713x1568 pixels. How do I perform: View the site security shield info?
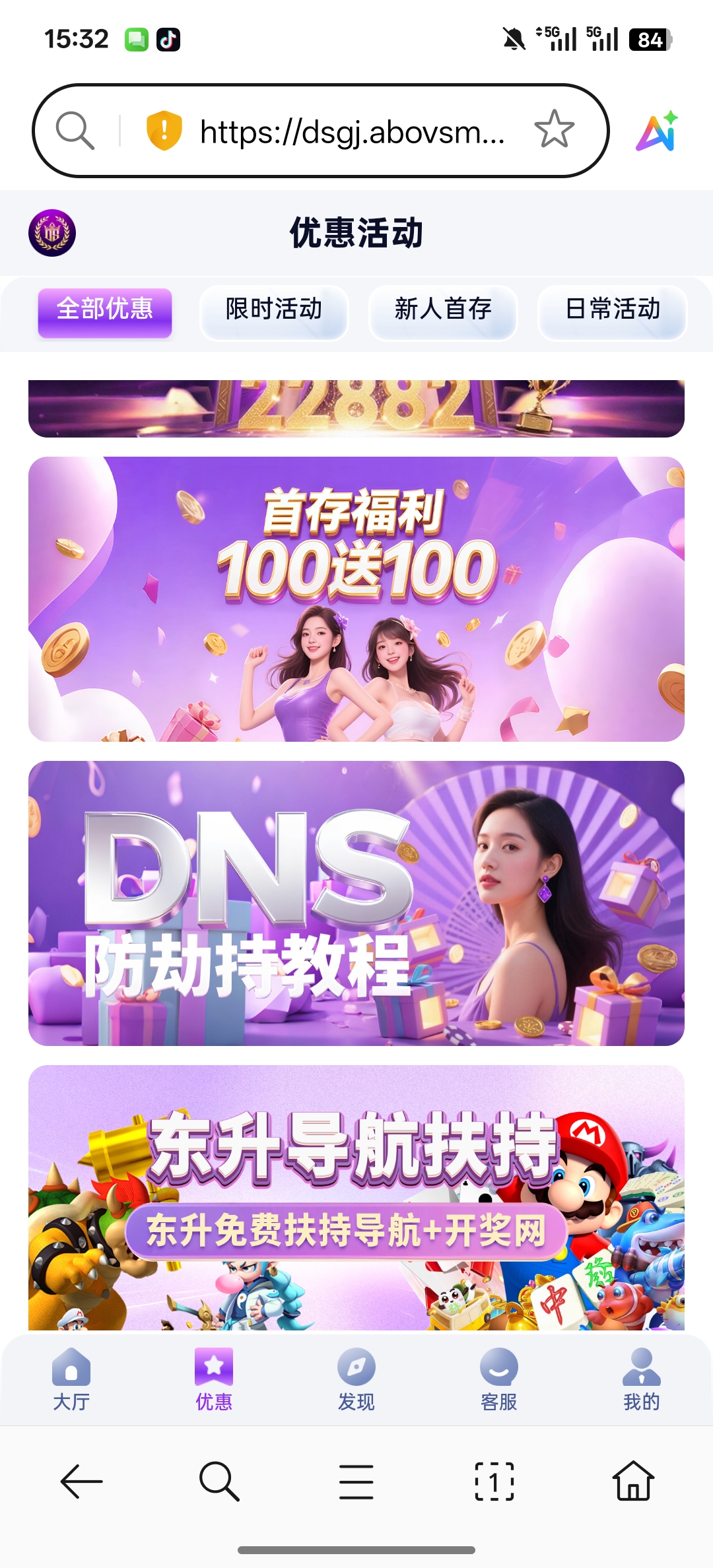[x=163, y=130]
